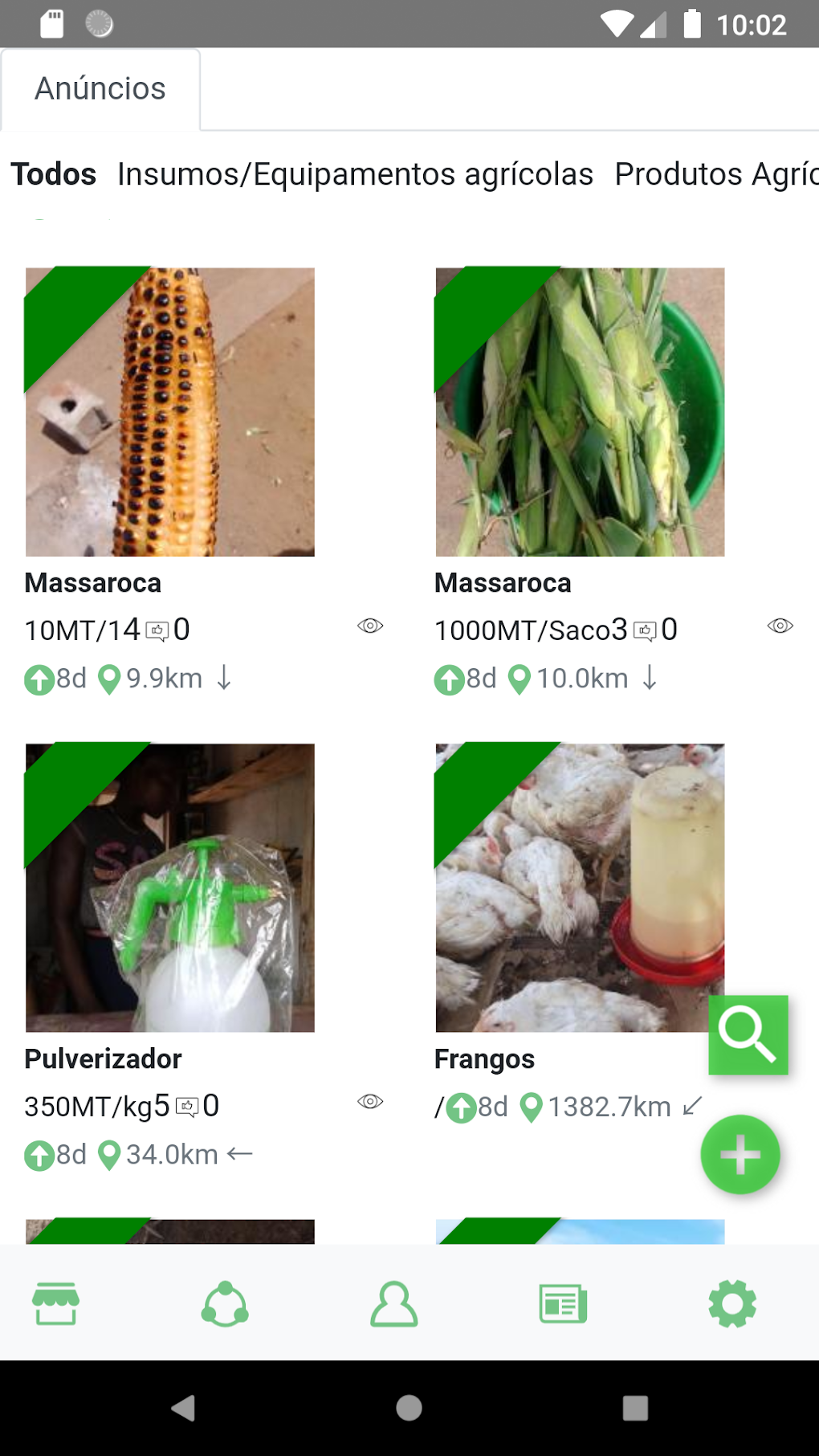Tap the eye icon on Massaroca 10MT/14
The height and width of the screenshot is (1456, 819).
click(x=370, y=626)
